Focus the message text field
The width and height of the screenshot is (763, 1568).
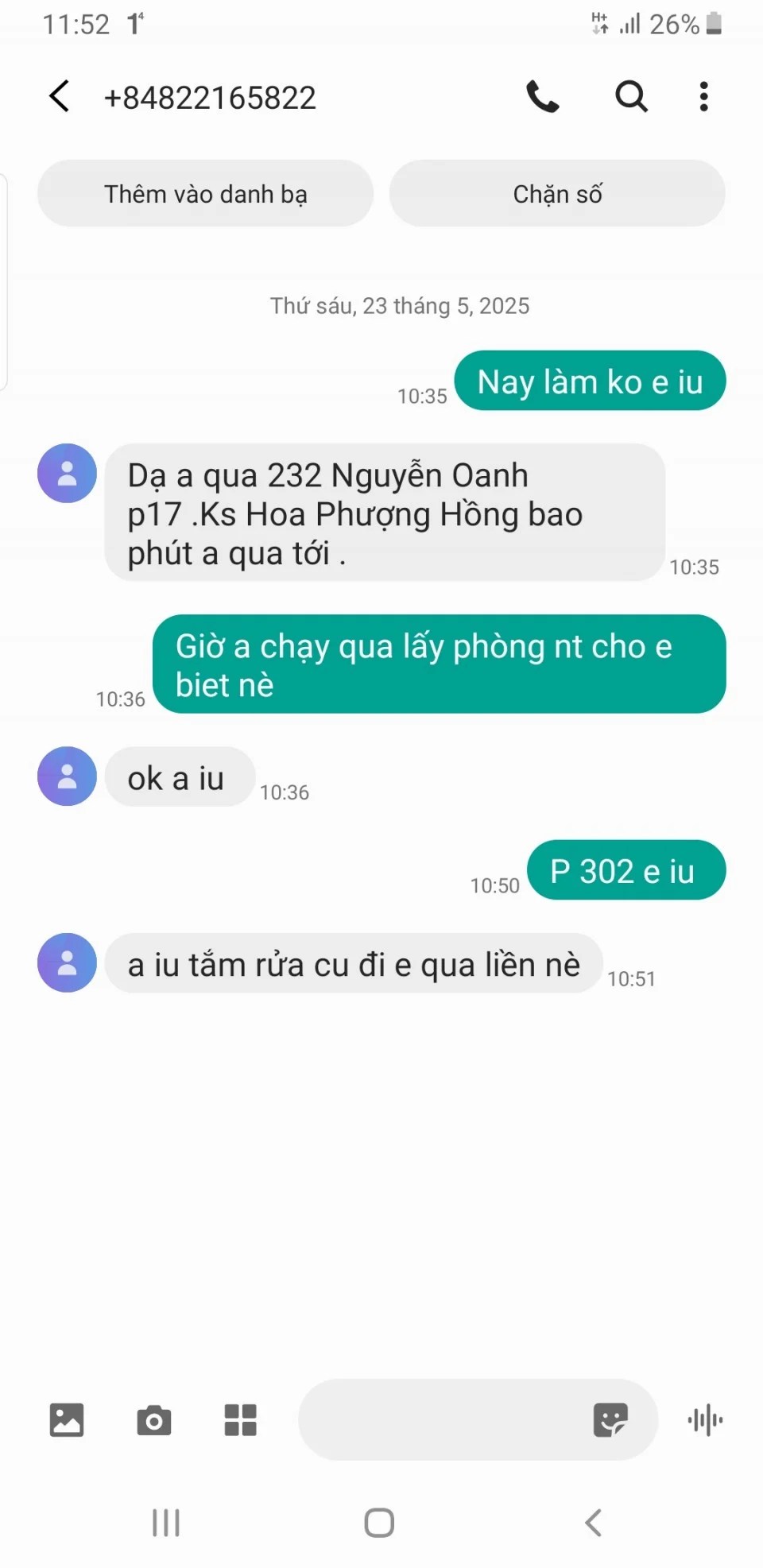441,1419
